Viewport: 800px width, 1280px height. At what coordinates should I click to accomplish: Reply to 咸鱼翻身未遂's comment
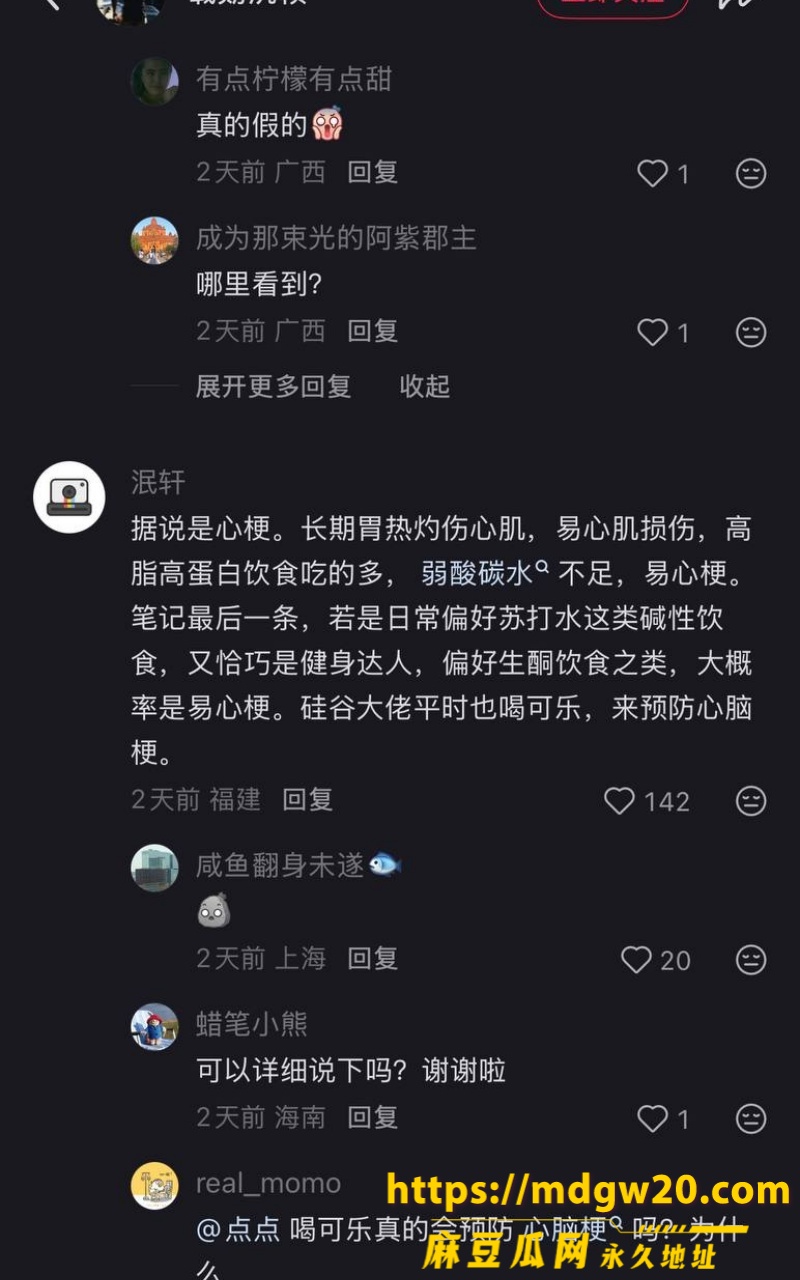pyautogui.click(x=373, y=959)
